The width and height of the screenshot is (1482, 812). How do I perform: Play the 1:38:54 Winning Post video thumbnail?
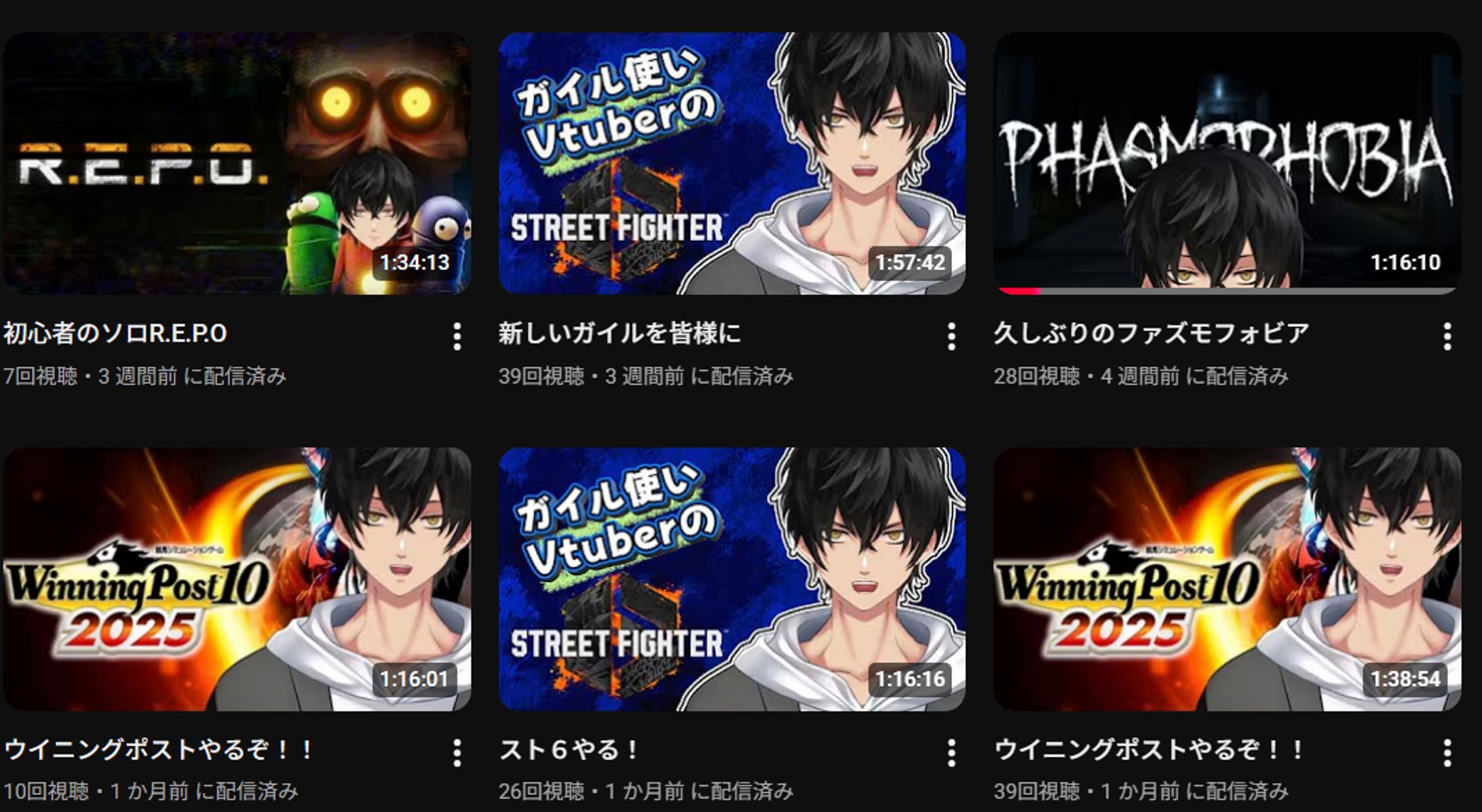coord(1227,579)
